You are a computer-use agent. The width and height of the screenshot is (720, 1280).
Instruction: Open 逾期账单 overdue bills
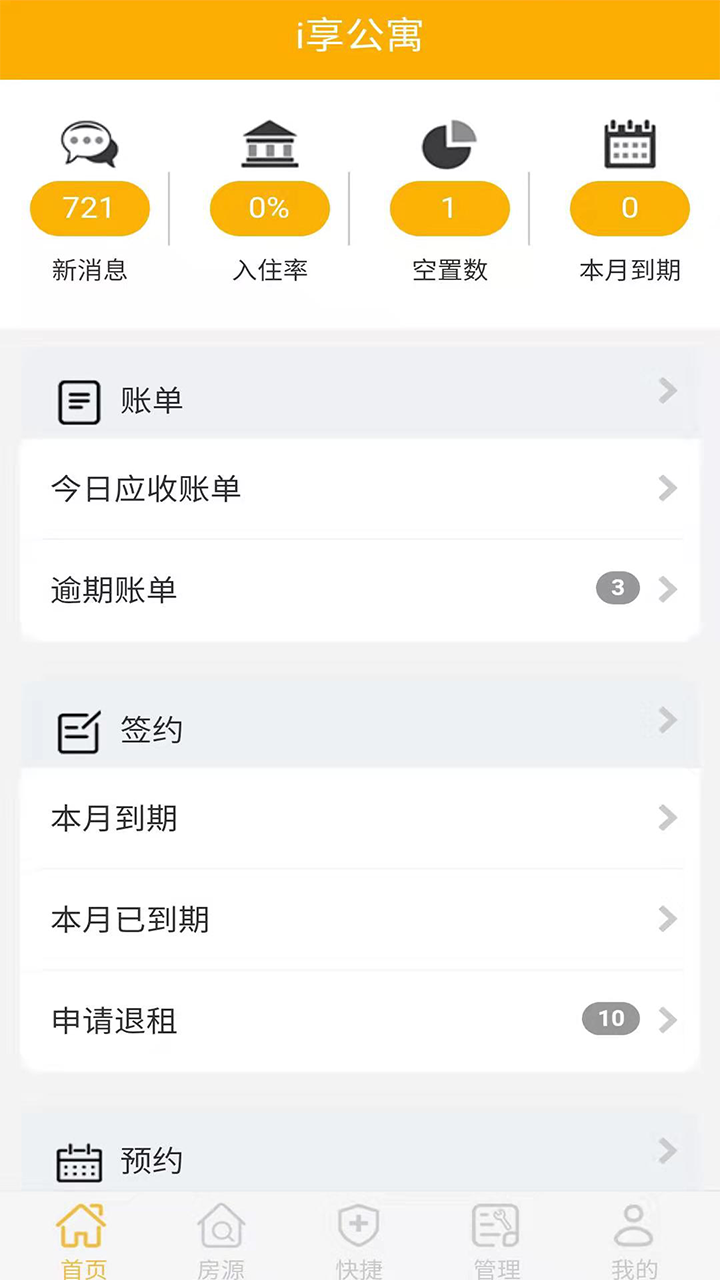click(360, 590)
